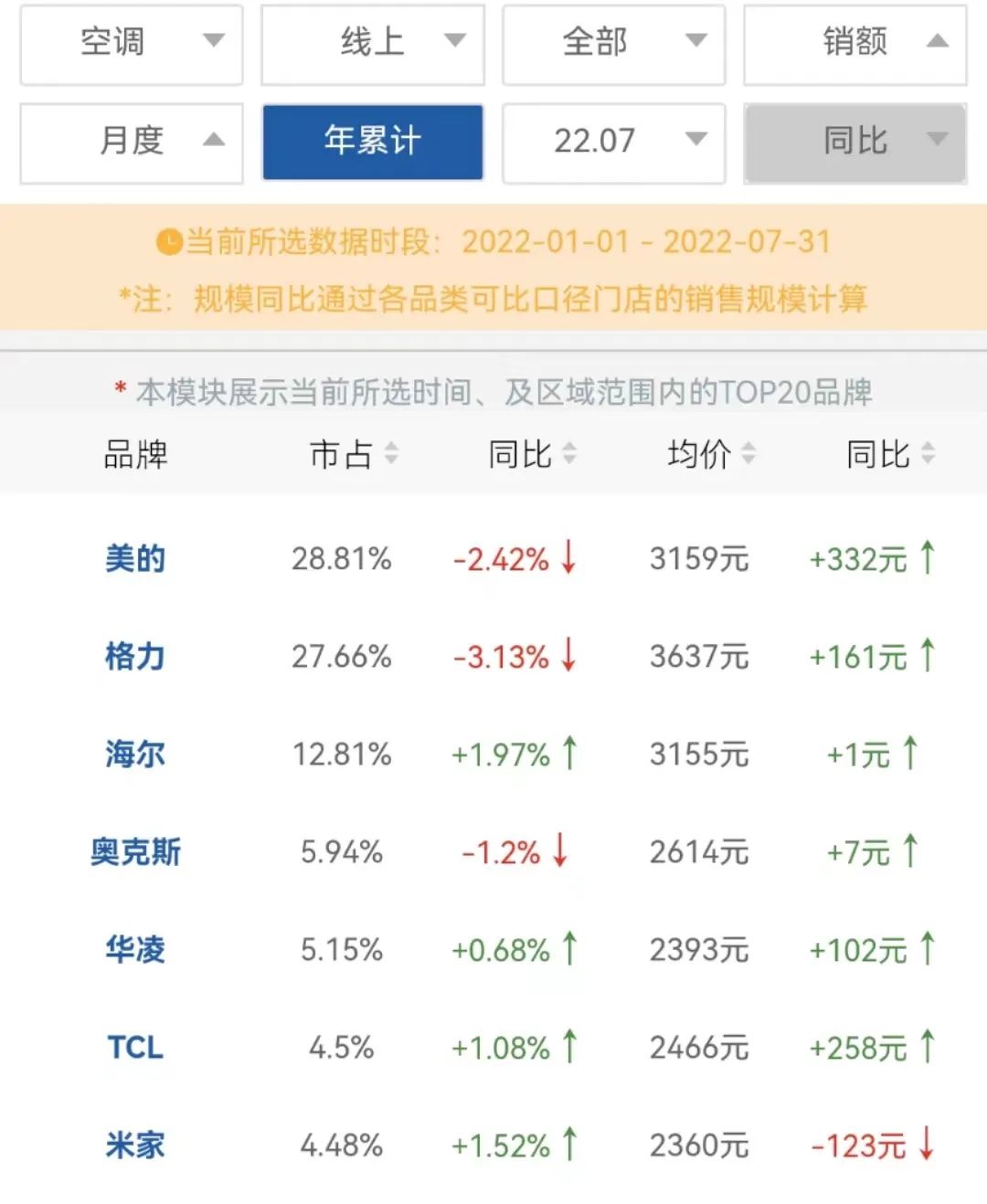View 格力 brand details
Image resolution: width=987 pixels, height=1204 pixels.
[x=135, y=656]
